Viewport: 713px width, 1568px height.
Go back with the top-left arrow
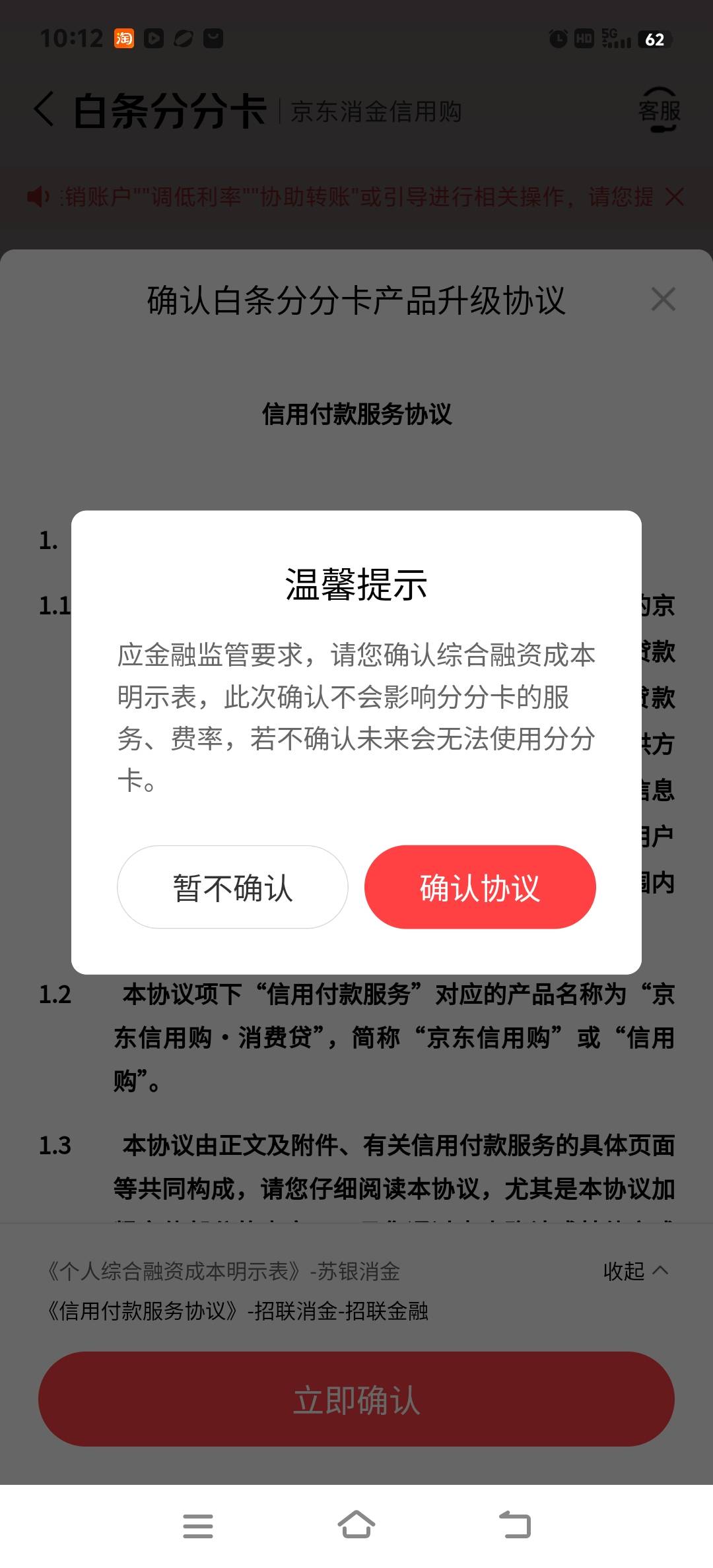click(44, 109)
